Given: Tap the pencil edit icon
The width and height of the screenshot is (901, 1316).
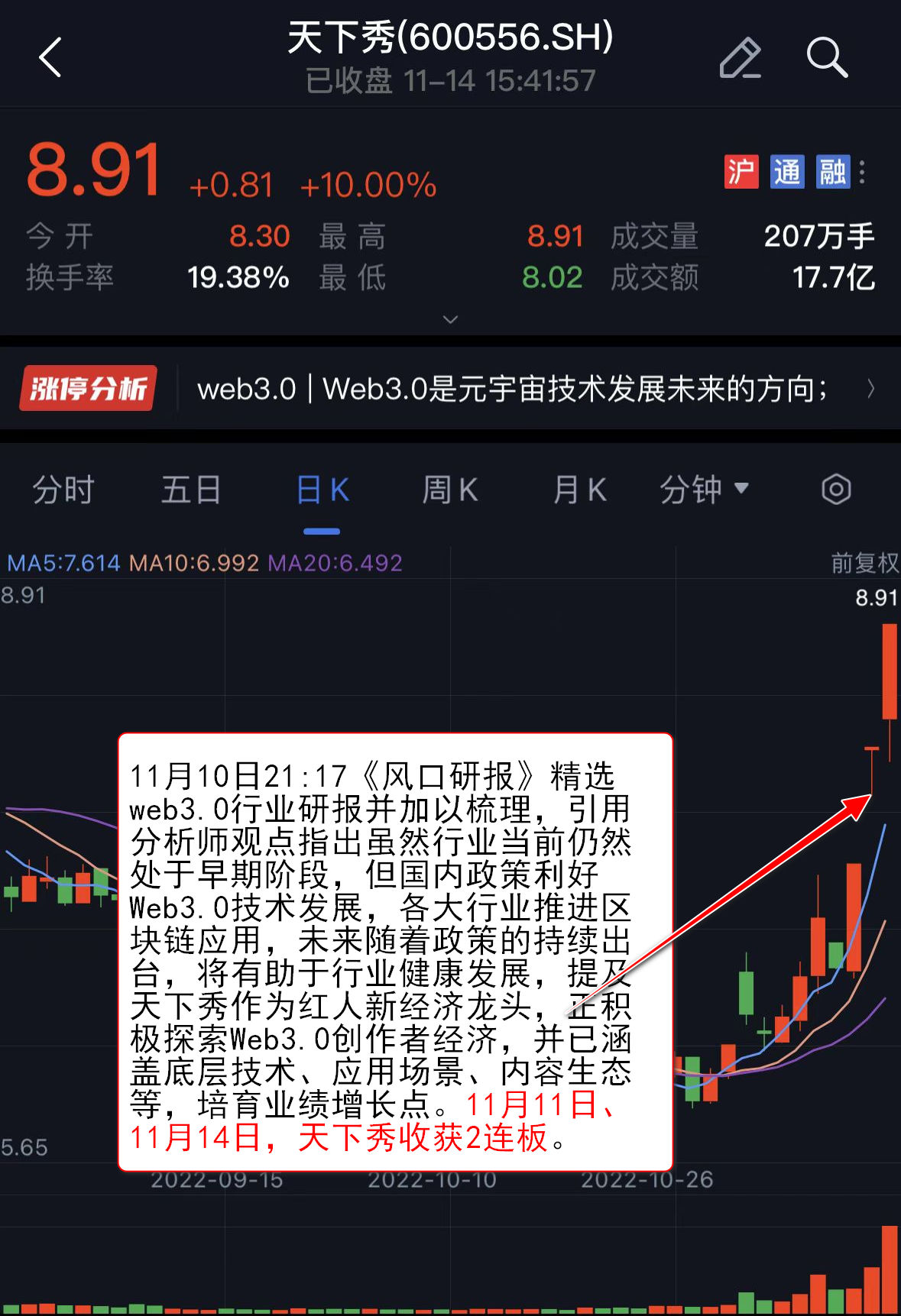Looking at the screenshot, I should (x=740, y=58).
